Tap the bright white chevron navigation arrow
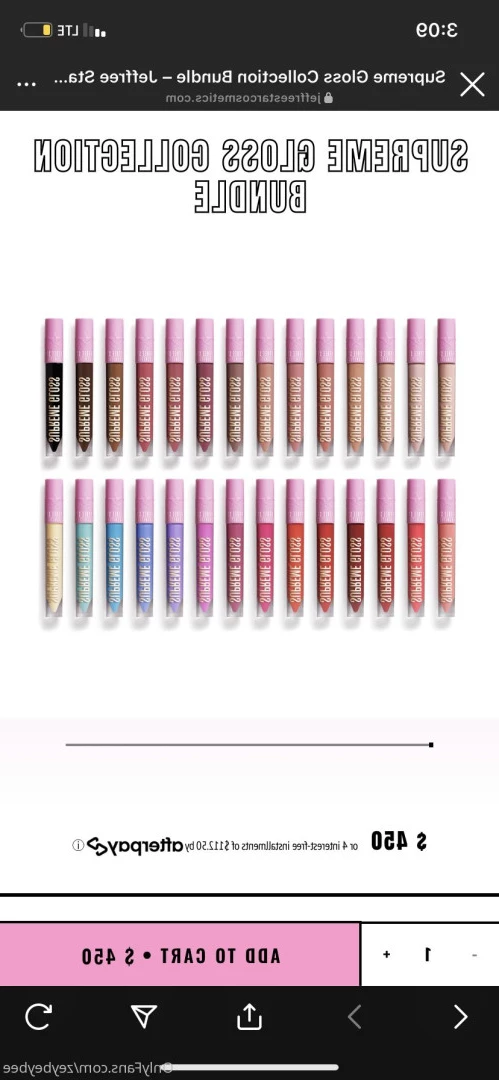 (461, 1017)
